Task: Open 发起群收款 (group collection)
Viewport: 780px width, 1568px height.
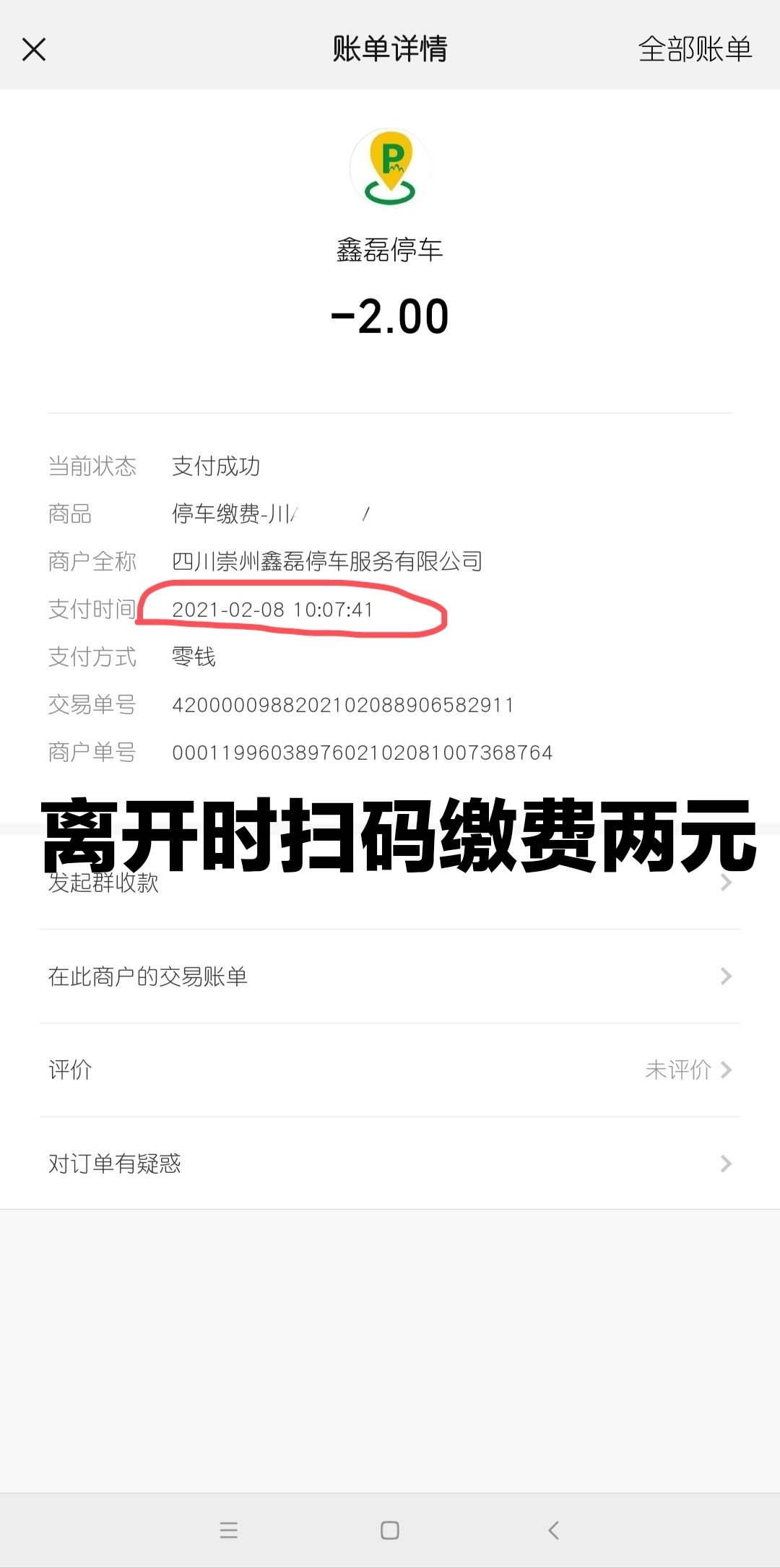Action: 390,884
